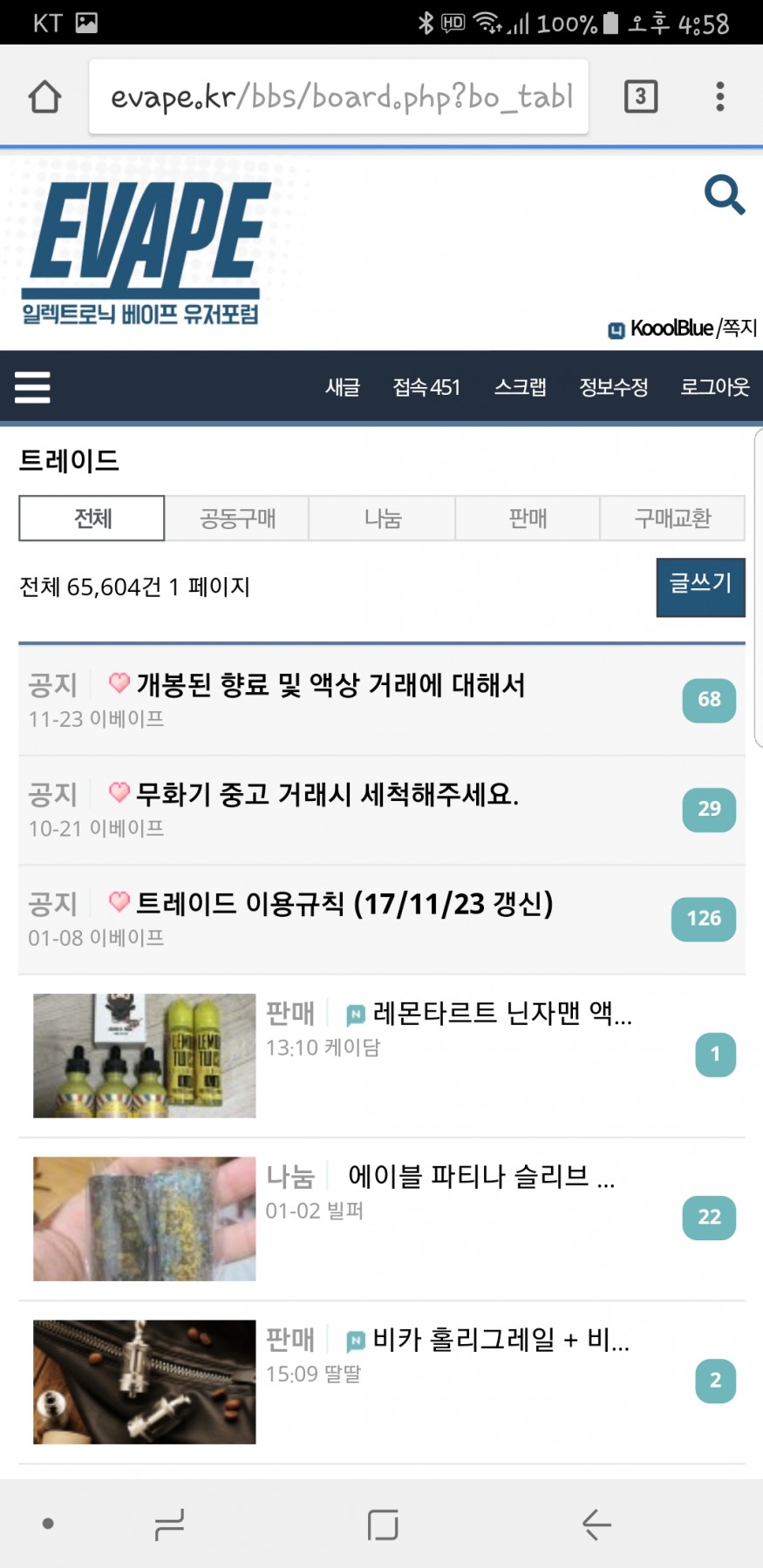Open the 새글 new posts link

(x=343, y=387)
